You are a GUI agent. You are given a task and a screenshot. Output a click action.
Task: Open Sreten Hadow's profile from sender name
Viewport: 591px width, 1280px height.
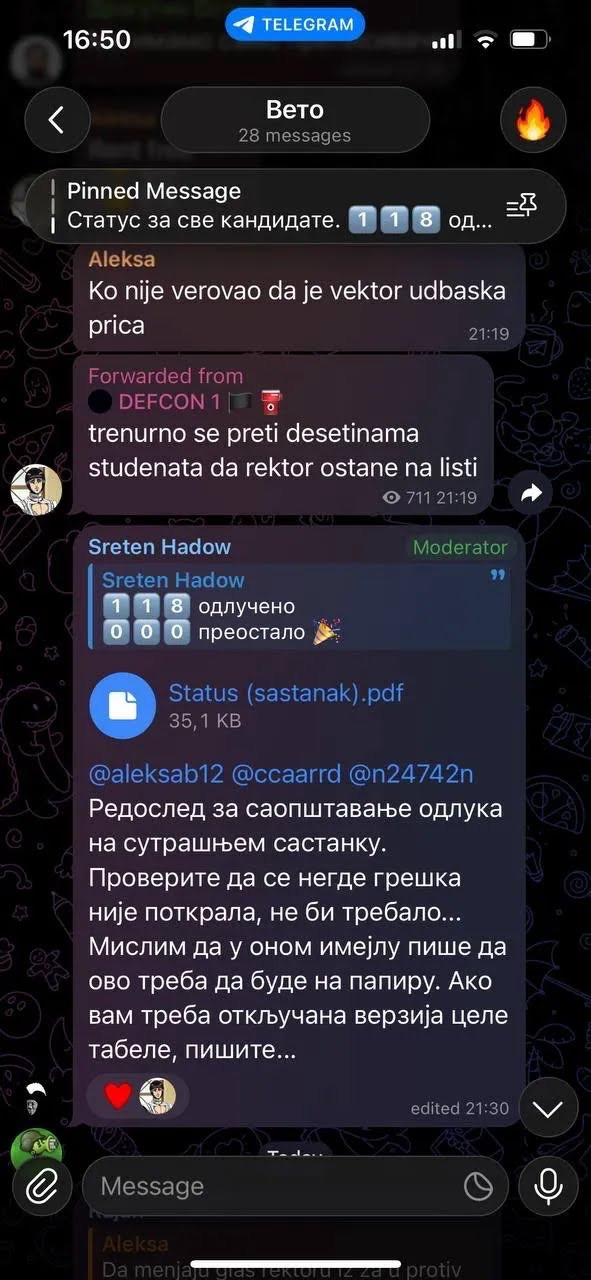pos(160,547)
